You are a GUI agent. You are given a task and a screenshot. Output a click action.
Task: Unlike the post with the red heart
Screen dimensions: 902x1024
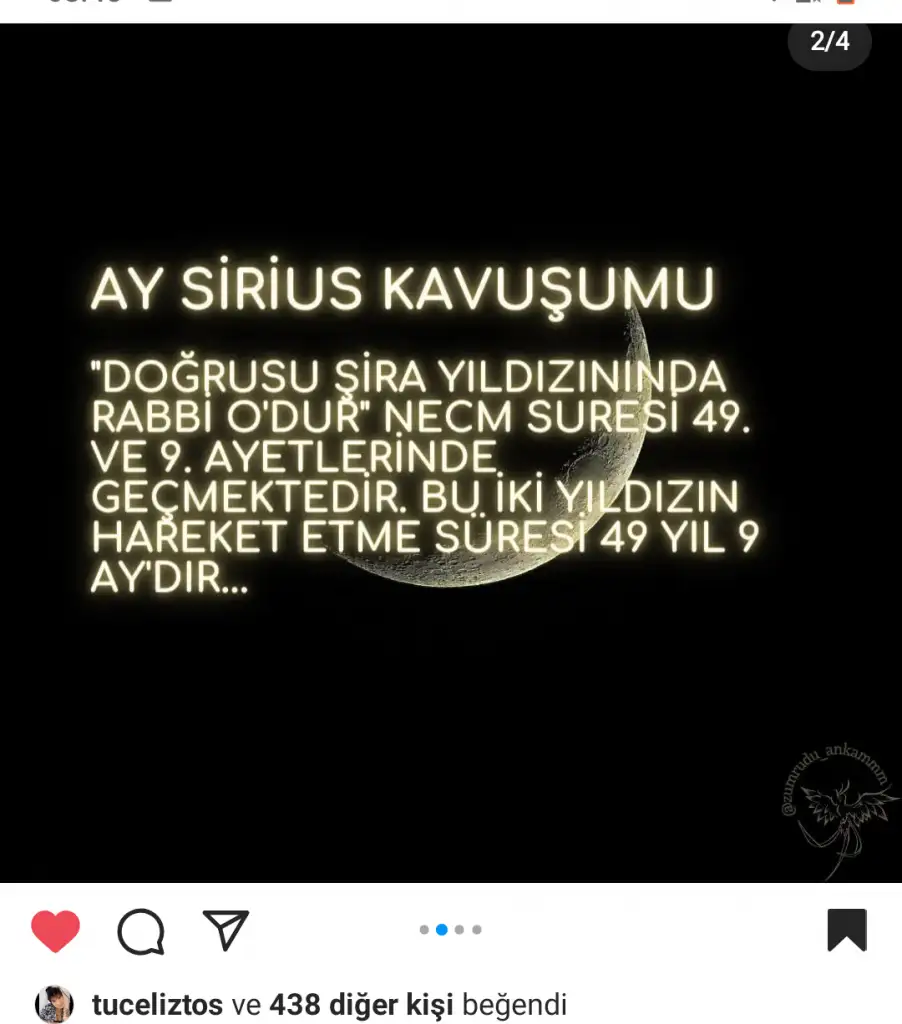(x=55, y=930)
